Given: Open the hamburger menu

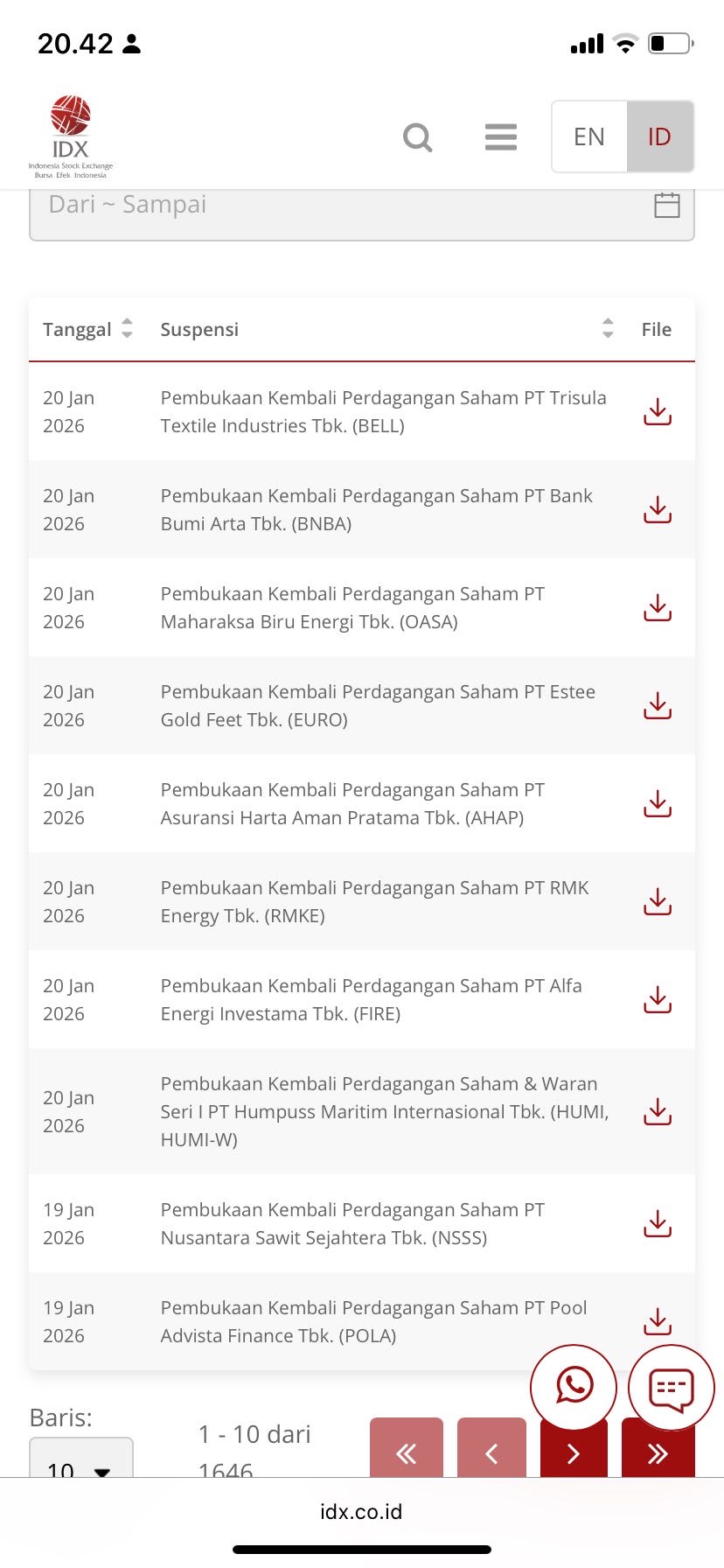Looking at the screenshot, I should (500, 137).
